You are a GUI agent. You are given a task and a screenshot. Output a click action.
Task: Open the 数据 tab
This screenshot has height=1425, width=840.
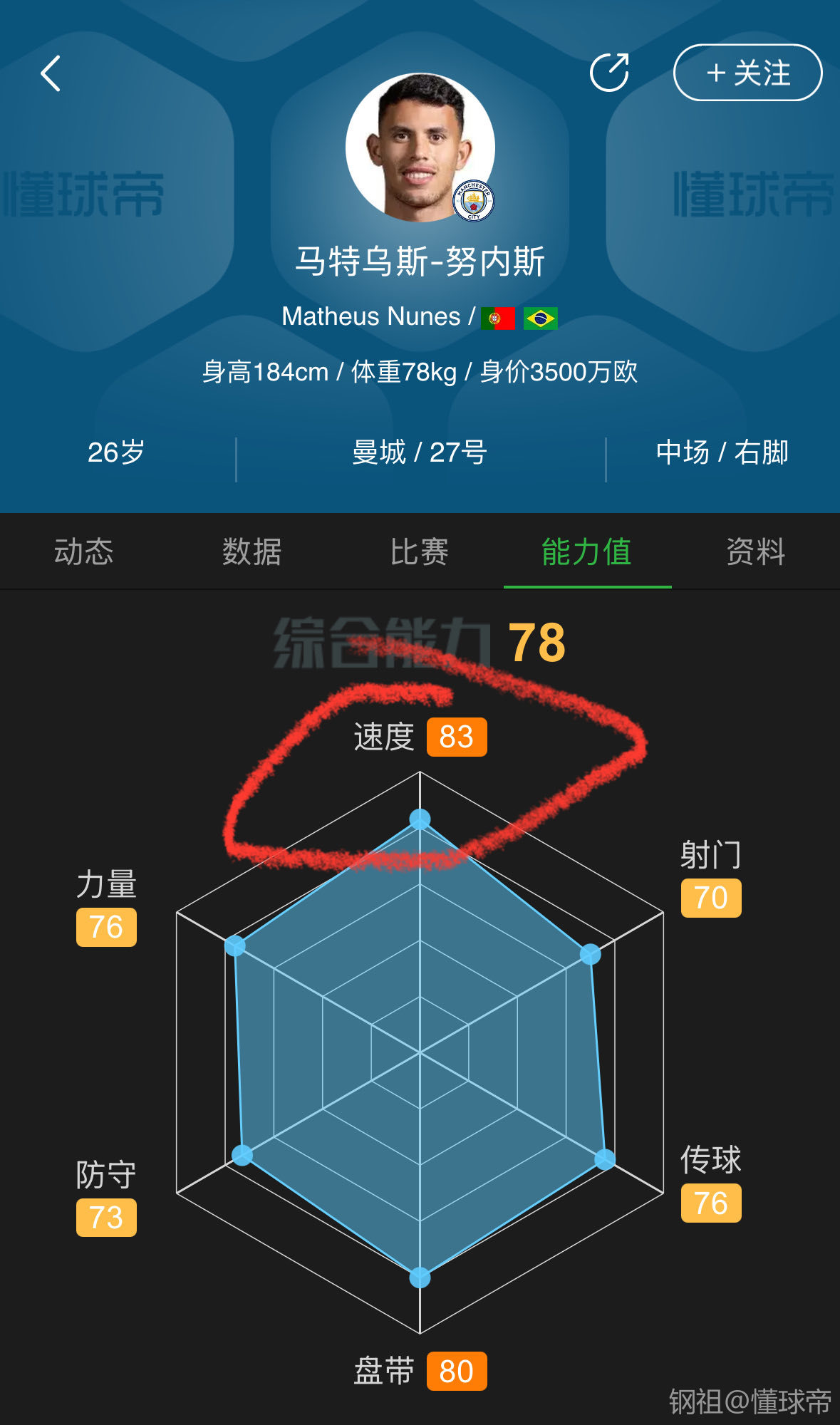click(x=252, y=551)
